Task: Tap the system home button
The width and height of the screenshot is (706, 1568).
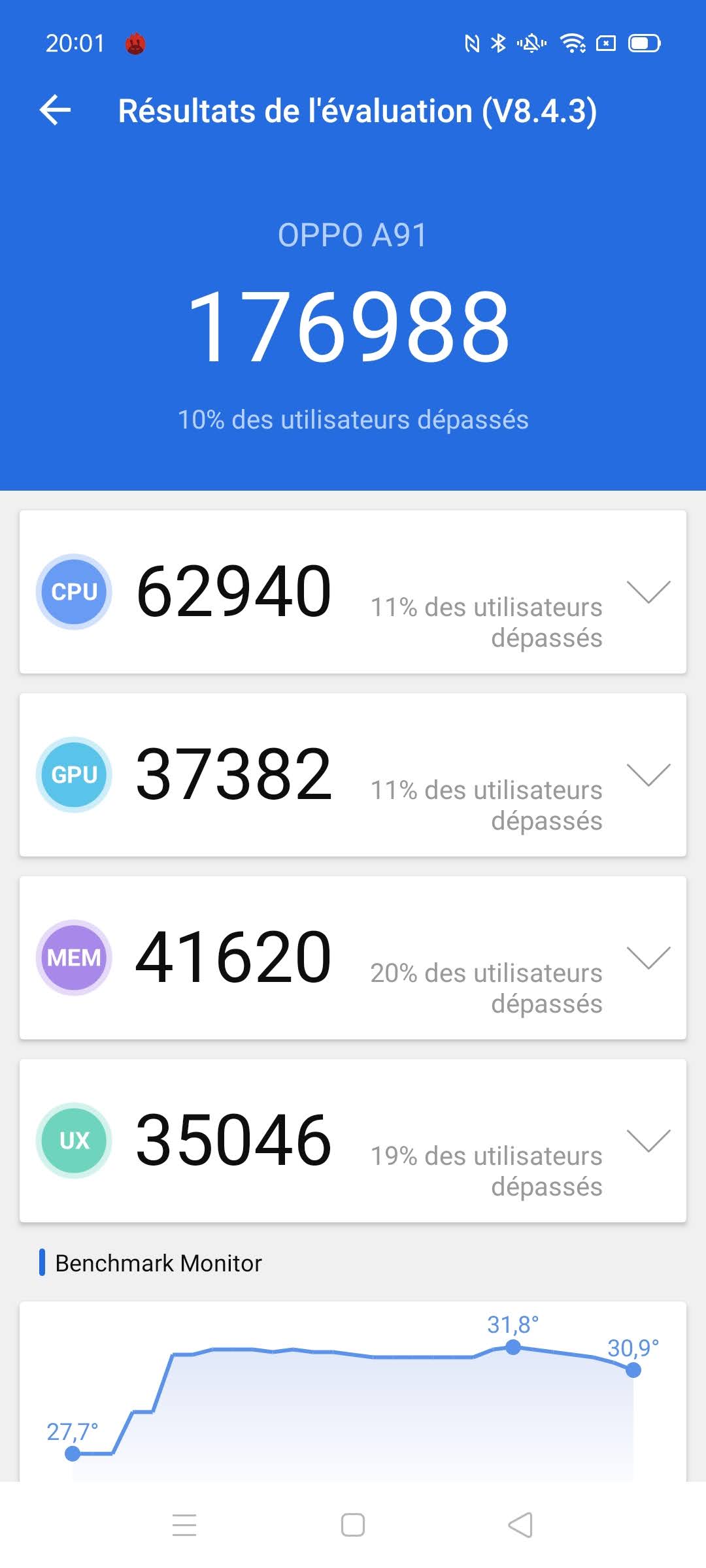Action: 353,1525
